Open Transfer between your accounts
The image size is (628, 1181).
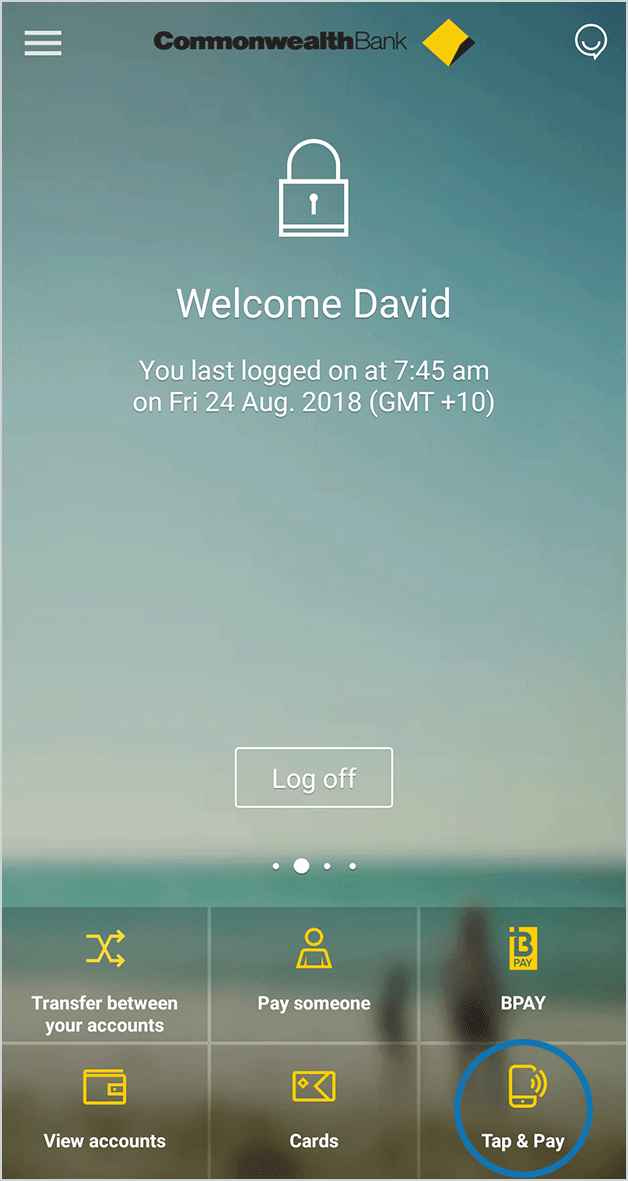(x=105, y=975)
